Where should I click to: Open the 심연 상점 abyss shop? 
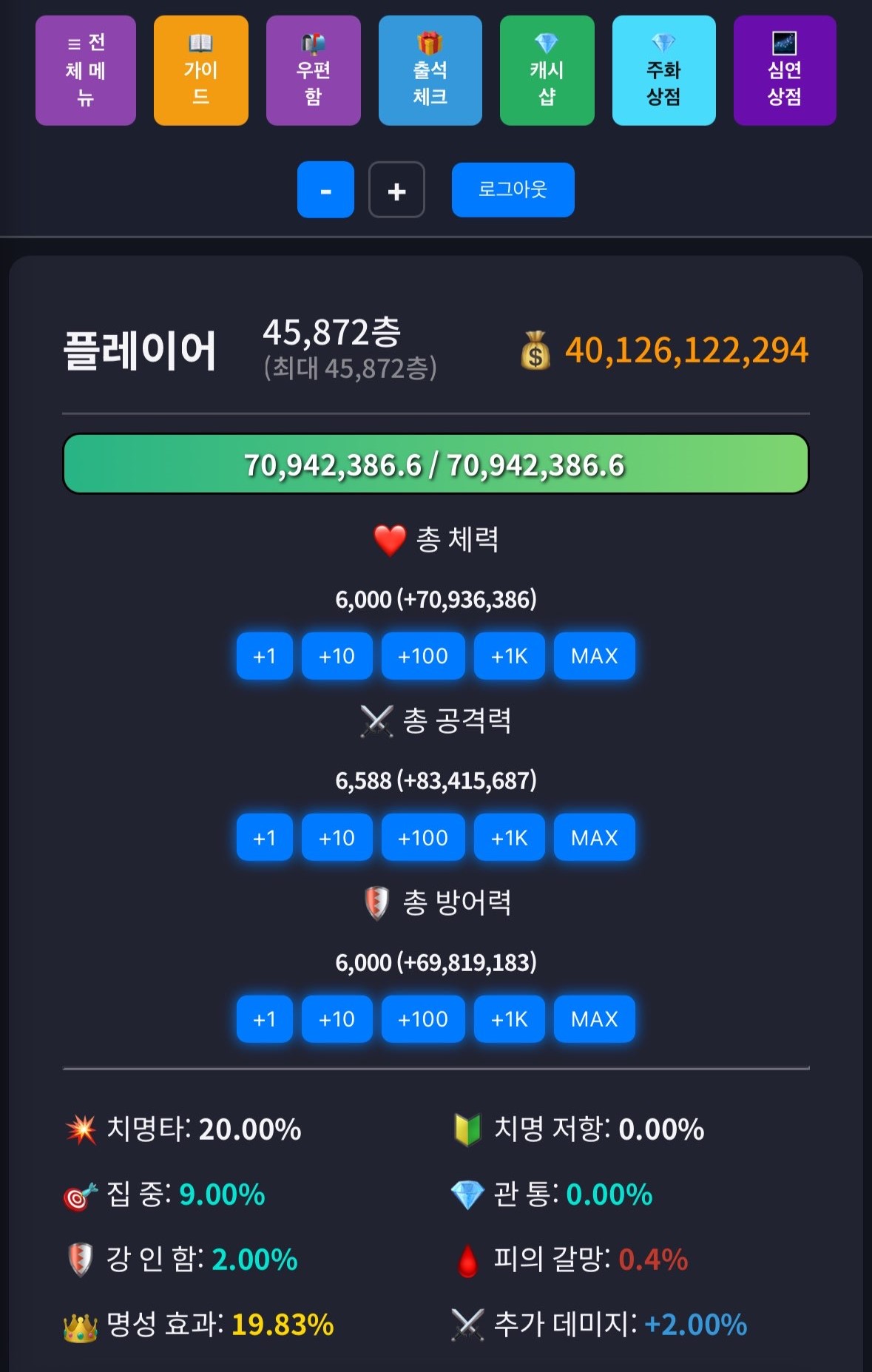point(784,70)
